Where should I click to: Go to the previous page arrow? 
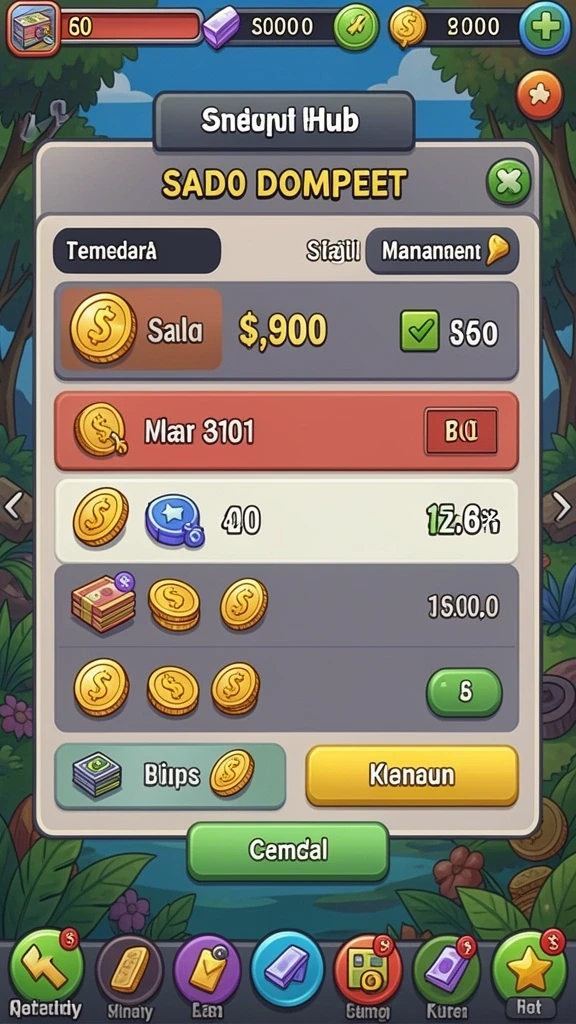(13, 505)
